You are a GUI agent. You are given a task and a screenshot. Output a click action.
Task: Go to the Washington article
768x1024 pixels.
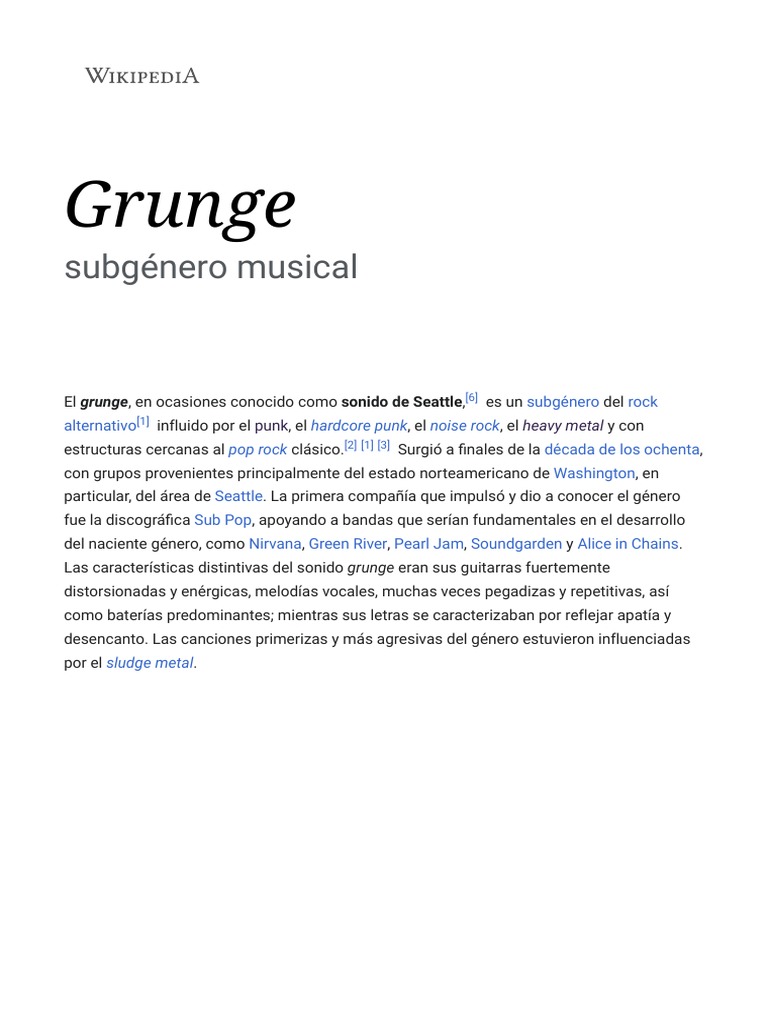(x=594, y=473)
